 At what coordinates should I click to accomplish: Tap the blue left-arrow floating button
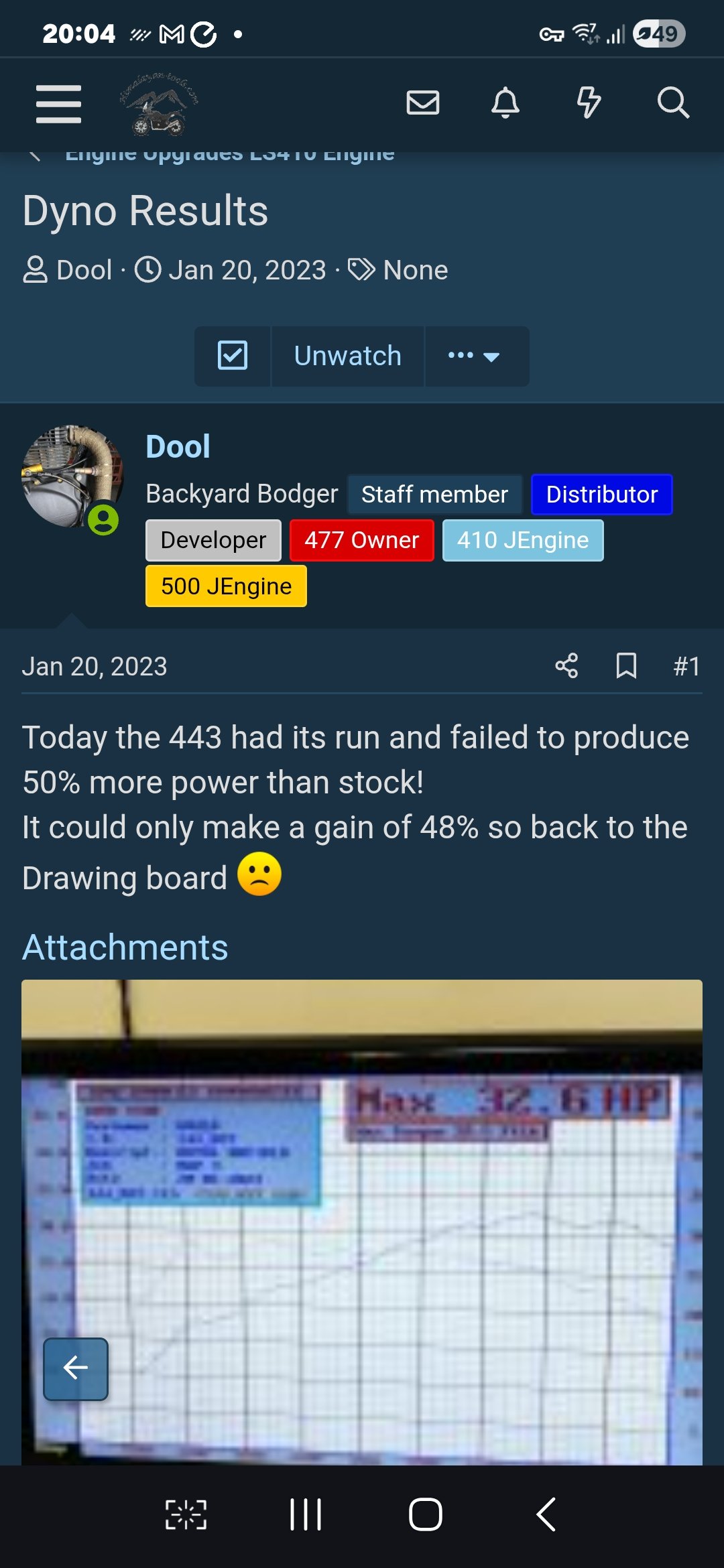76,1369
